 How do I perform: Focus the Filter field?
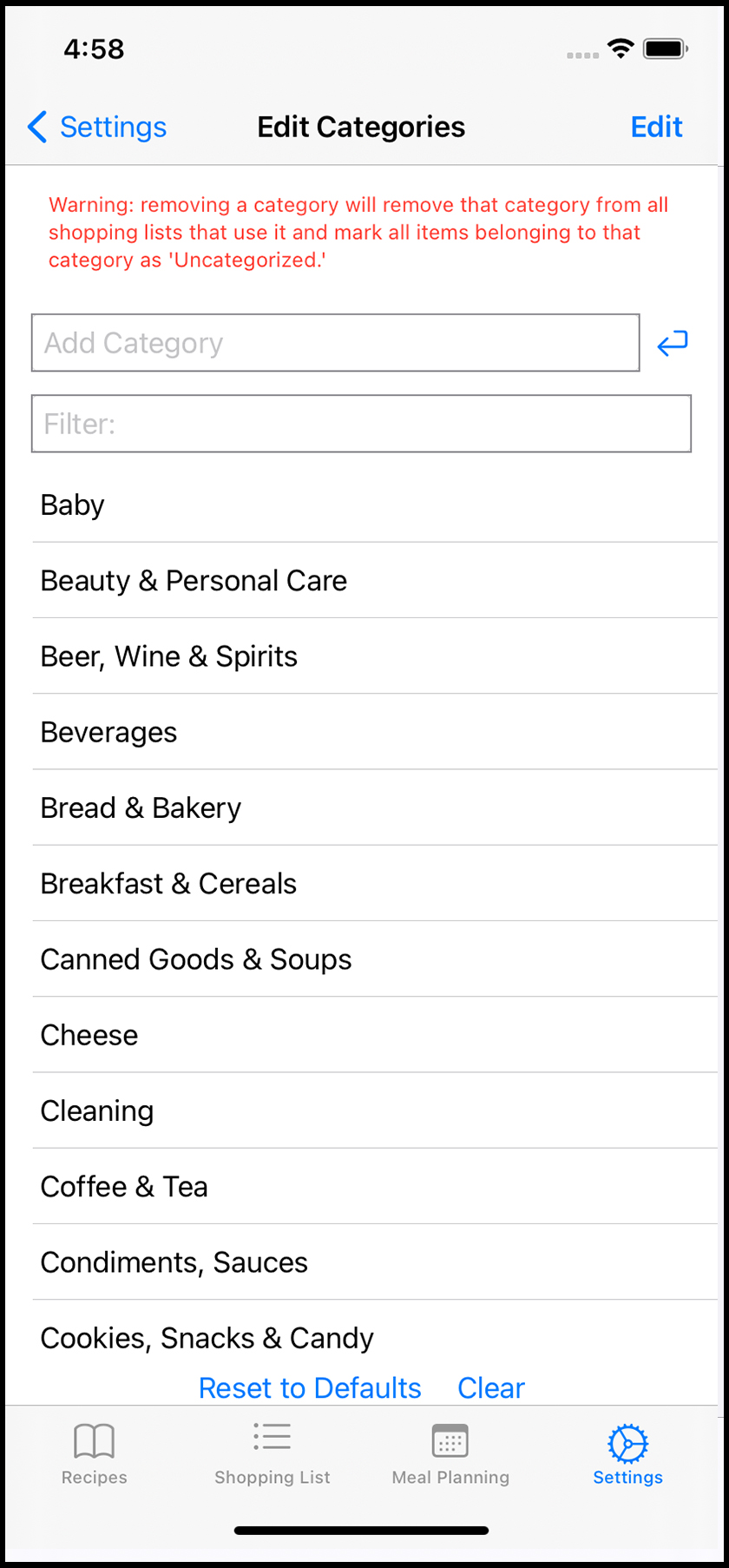pos(361,424)
